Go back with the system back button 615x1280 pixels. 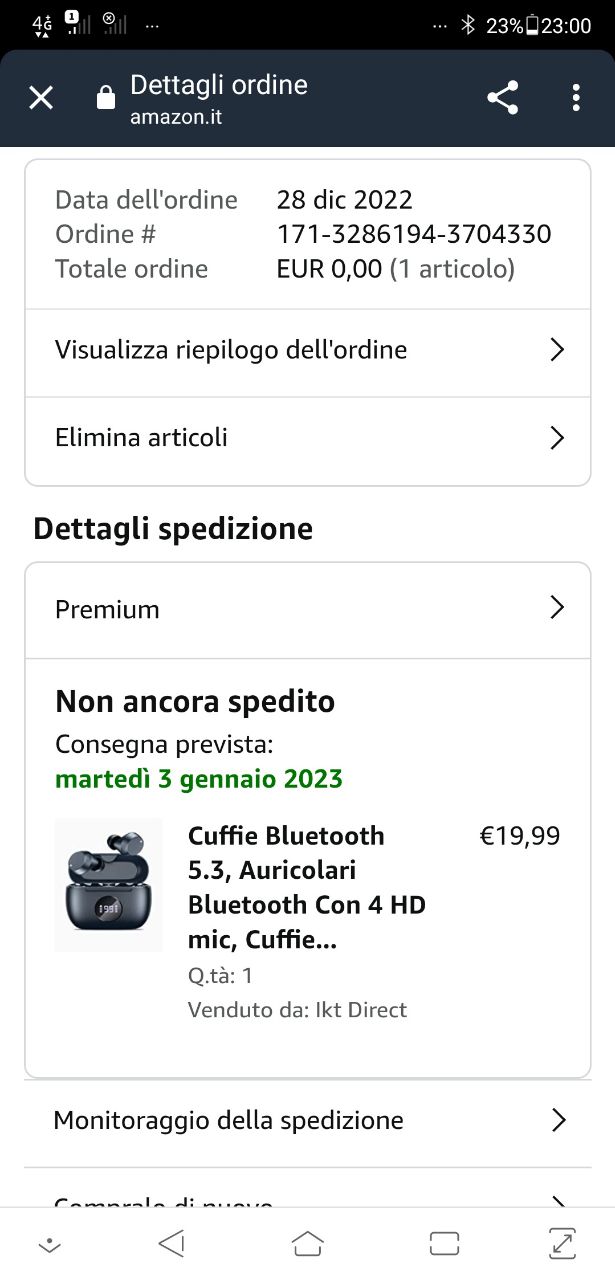172,1243
